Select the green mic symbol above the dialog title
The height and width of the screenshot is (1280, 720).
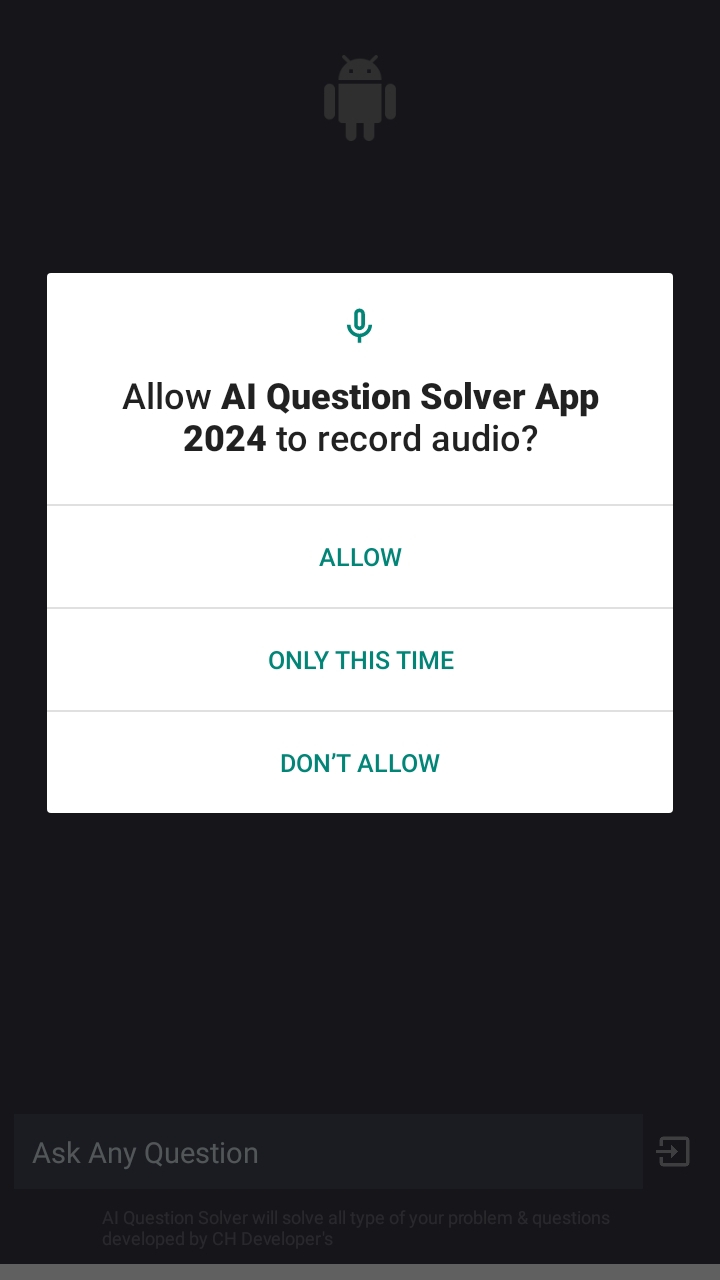pos(360,324)
